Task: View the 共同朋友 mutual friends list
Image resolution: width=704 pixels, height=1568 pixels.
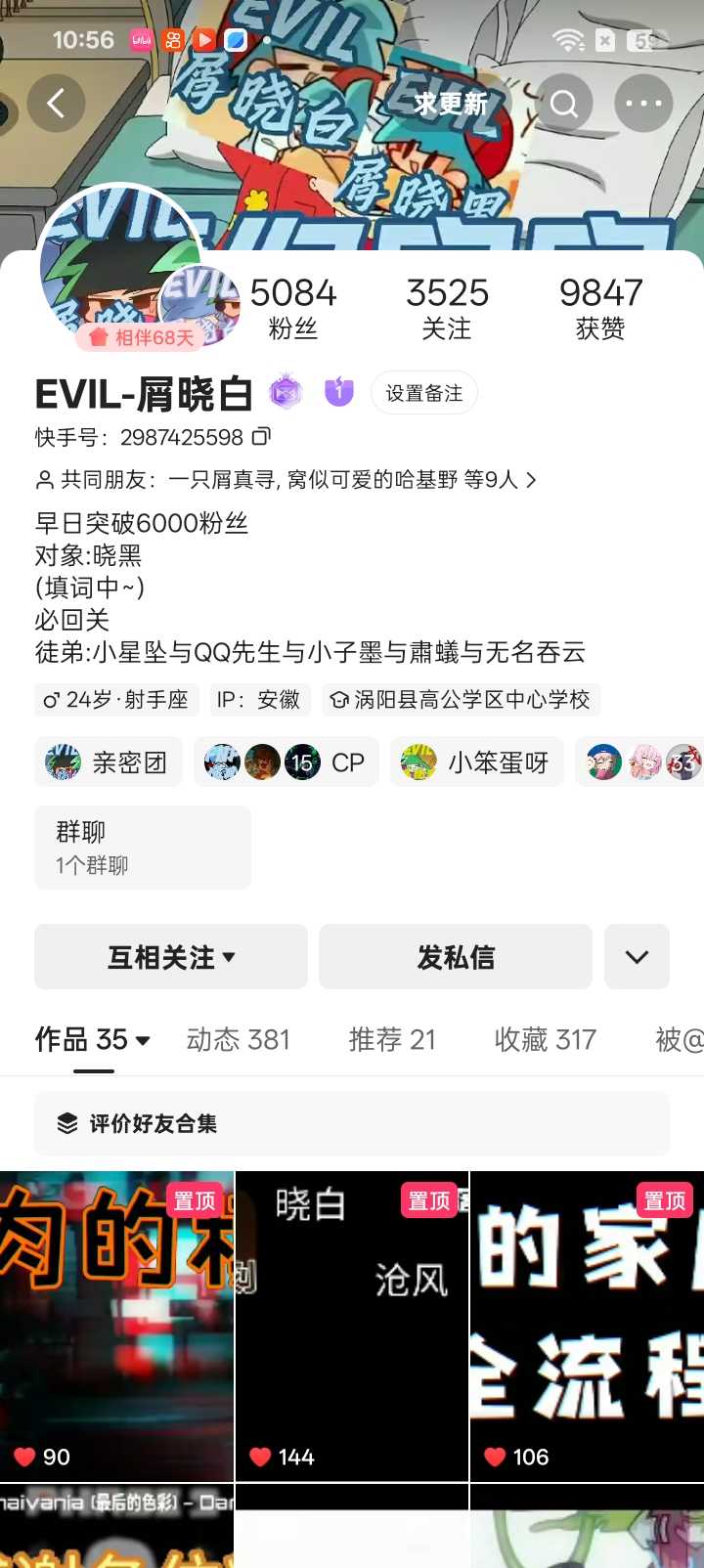Action: pos(286,479)
